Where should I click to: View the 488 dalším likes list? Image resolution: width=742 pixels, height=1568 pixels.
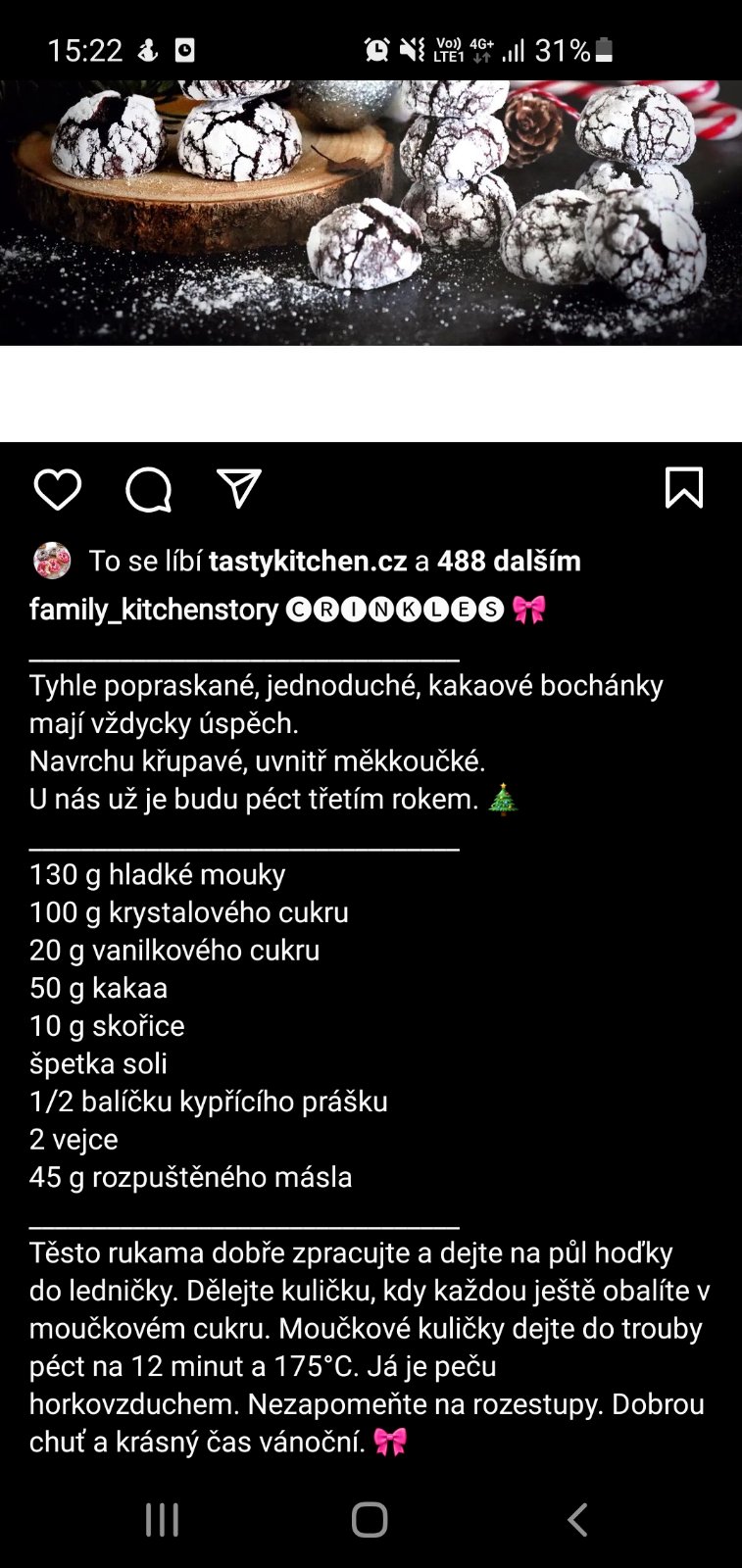[509, 562]
